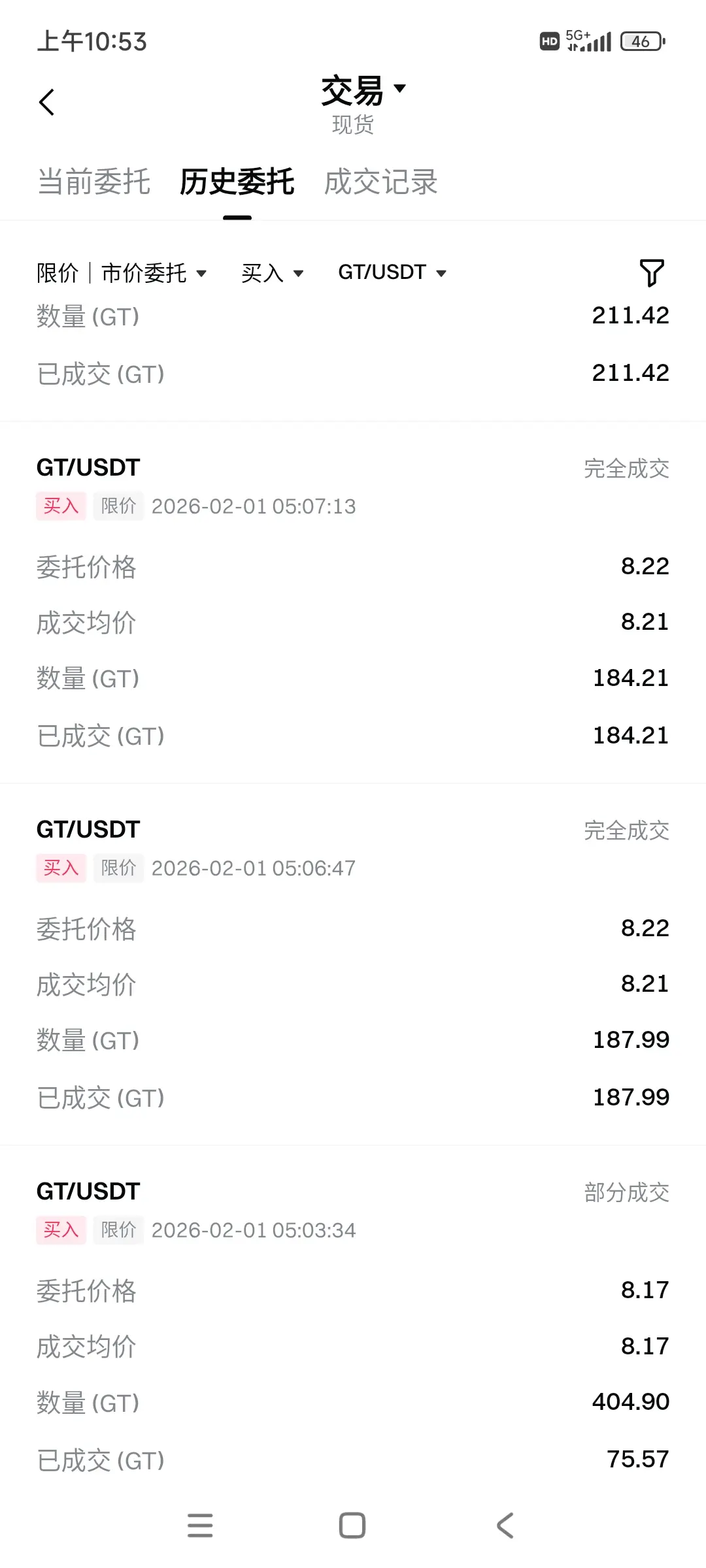
Task: Switch to the 成交记录 tab
Action: pos(380,182)
